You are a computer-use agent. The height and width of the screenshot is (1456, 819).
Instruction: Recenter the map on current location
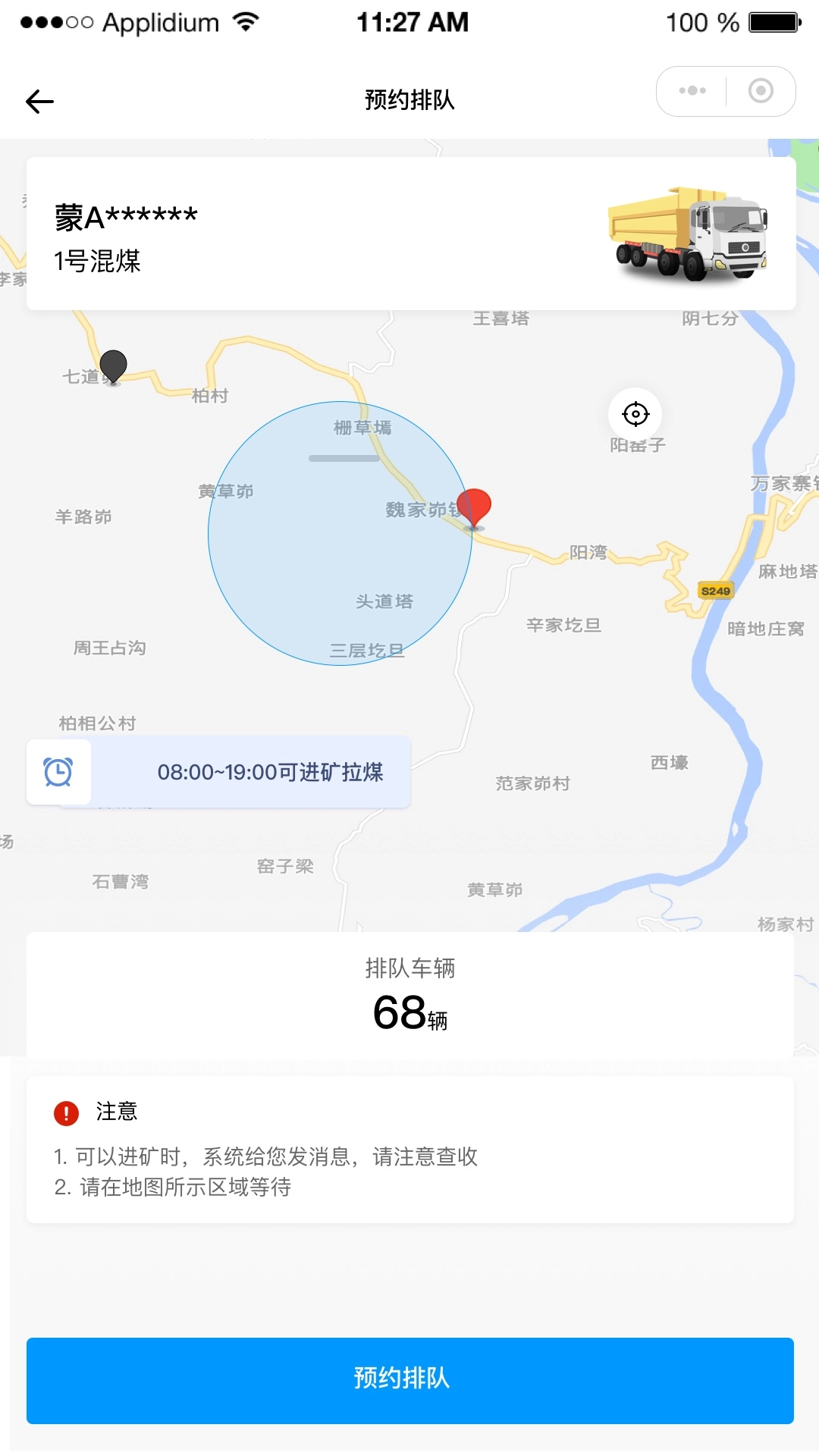coord(635,414)
